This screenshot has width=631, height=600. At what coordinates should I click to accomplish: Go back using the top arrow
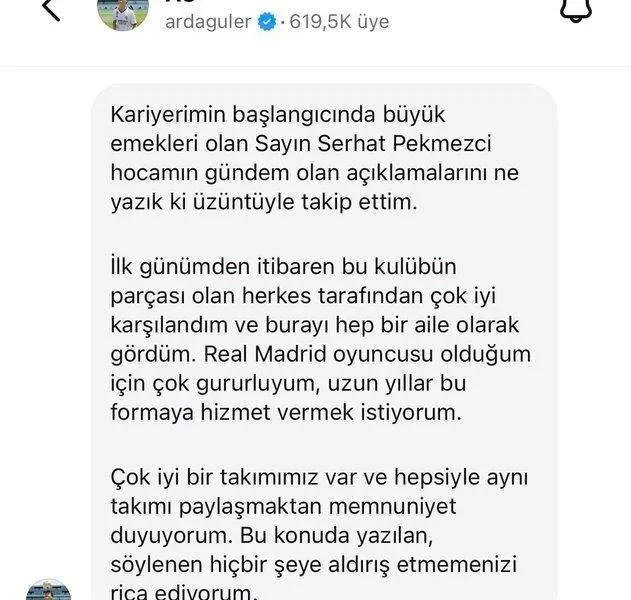51,12
